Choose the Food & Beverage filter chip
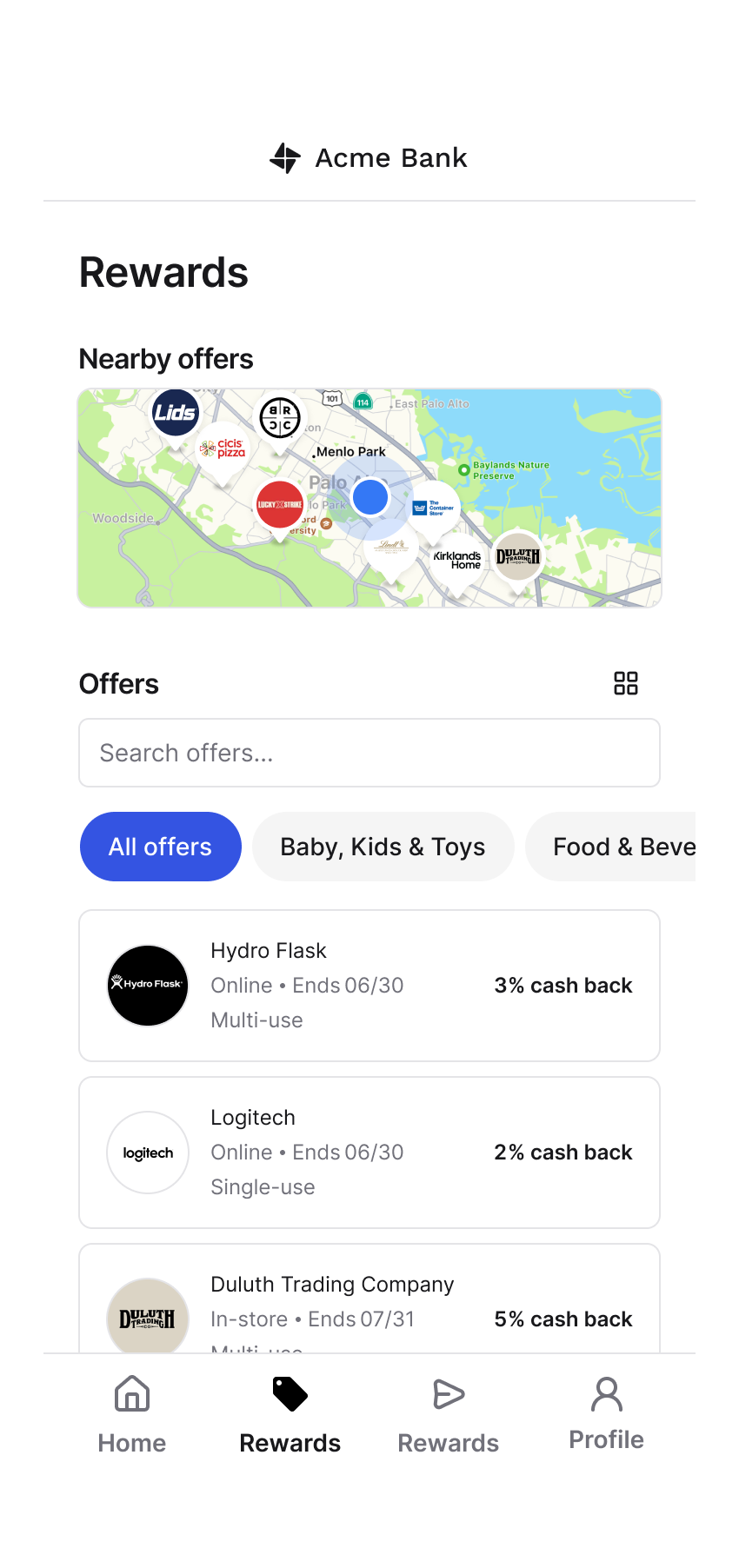The height and width of the screenshot is (1568, 739). click(x=617, y=847)
